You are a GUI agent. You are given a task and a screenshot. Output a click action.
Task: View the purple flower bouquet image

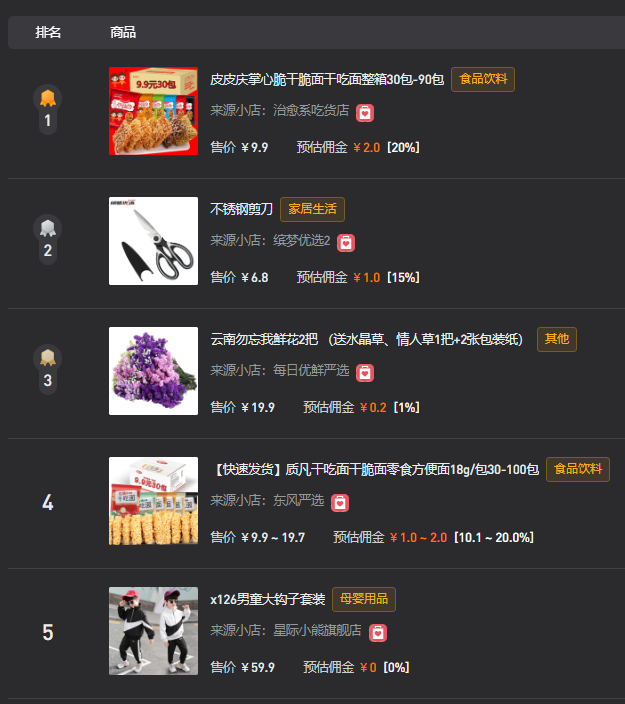(x=153, y=371)
